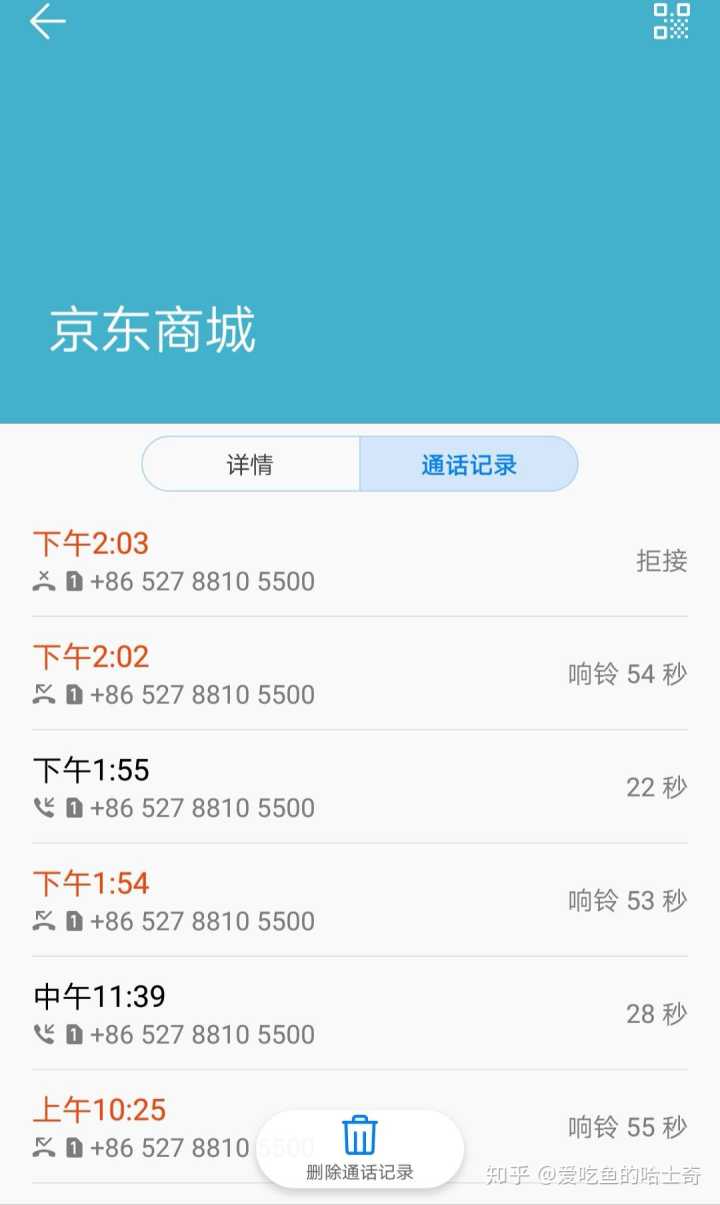
Task: Open the contact QR code icon
Action: click(x=671, y=21)
